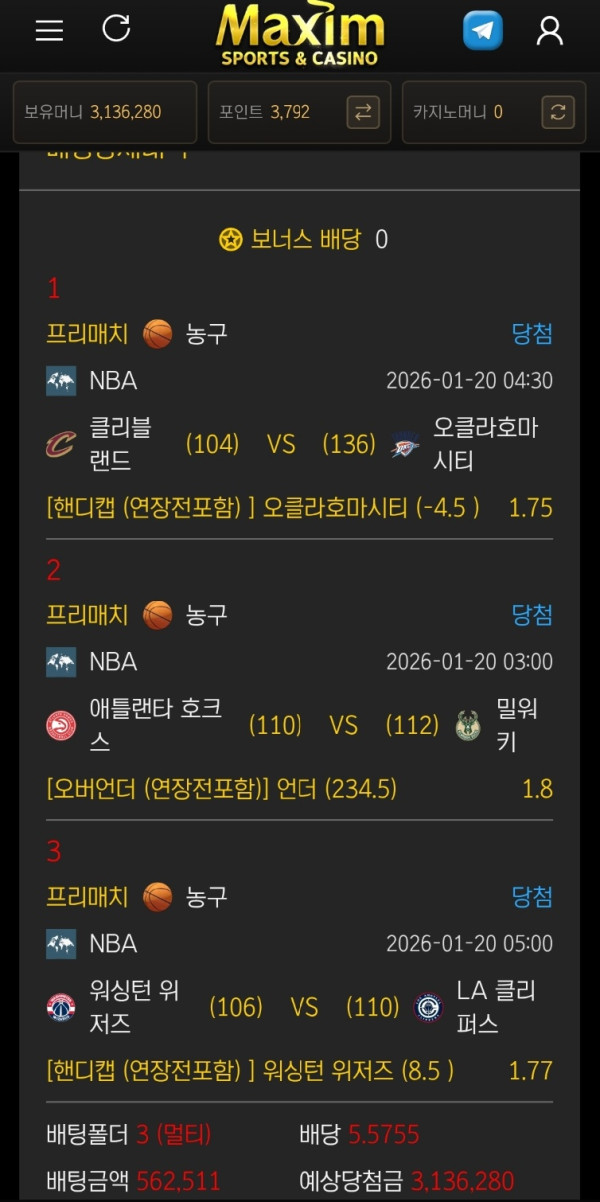Open the 보유머니 balance box
The height and width of the screenshot is (1202, 600).
tap(105, 112)
